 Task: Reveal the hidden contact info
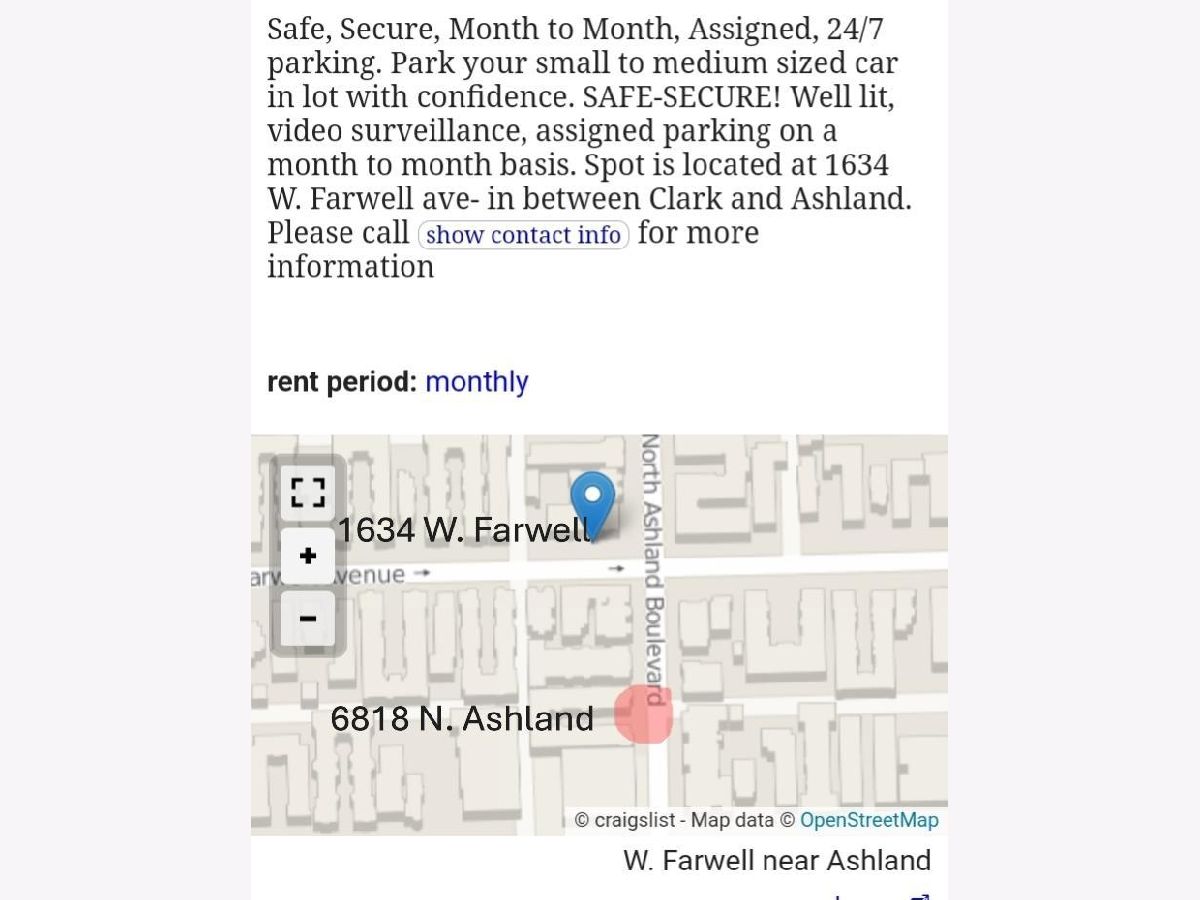pyautogui.click(x=523, y=235)
